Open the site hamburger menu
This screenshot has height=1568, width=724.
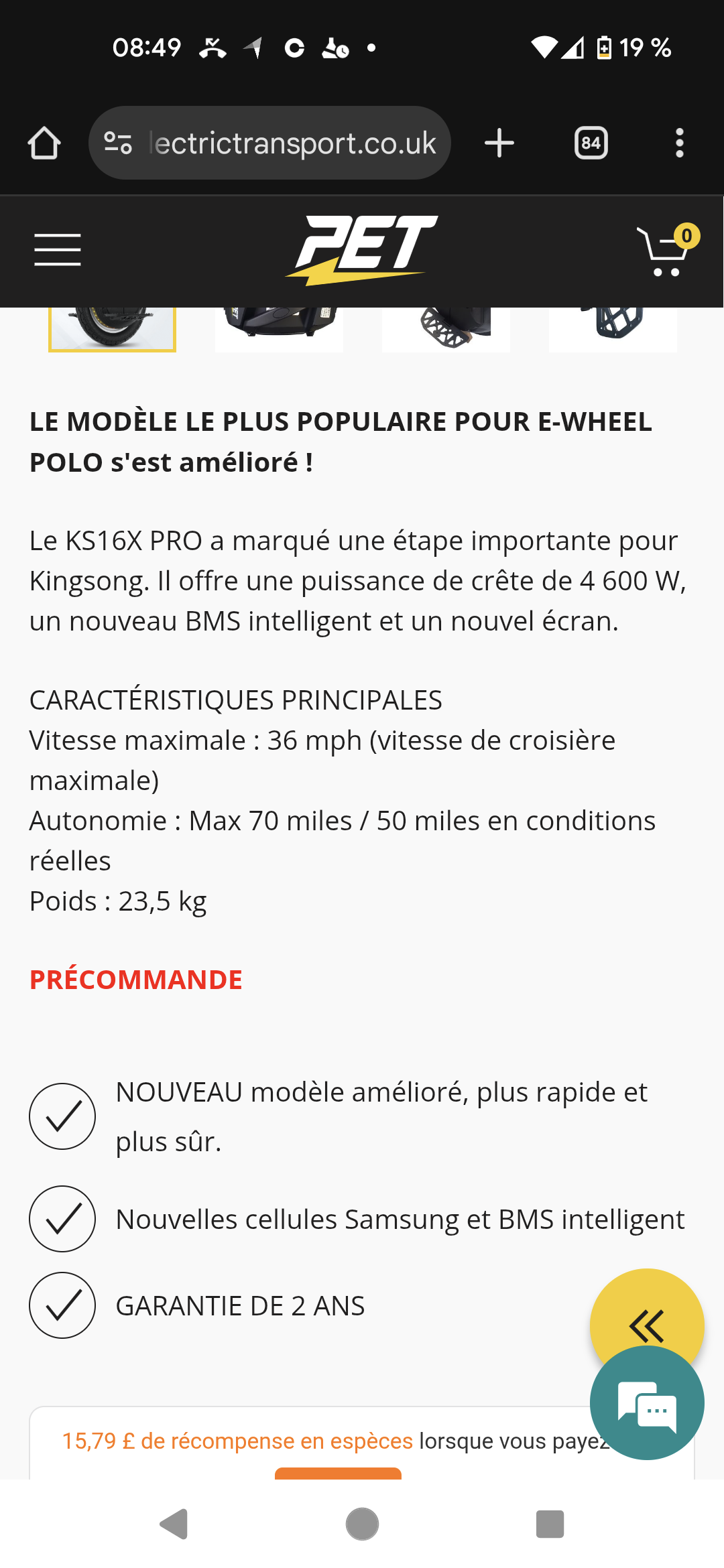click(x=58, y=250)
